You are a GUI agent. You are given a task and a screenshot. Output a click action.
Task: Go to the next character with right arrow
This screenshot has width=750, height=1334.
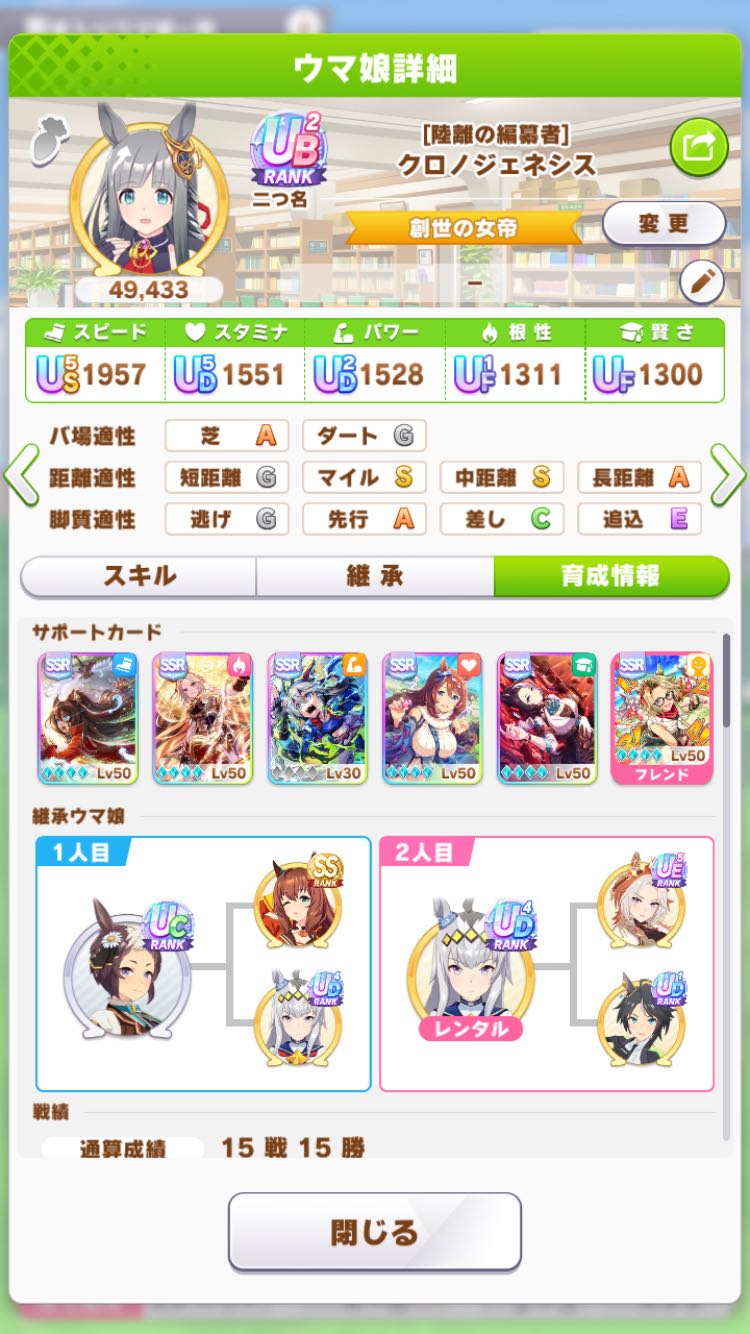(729, 477)
